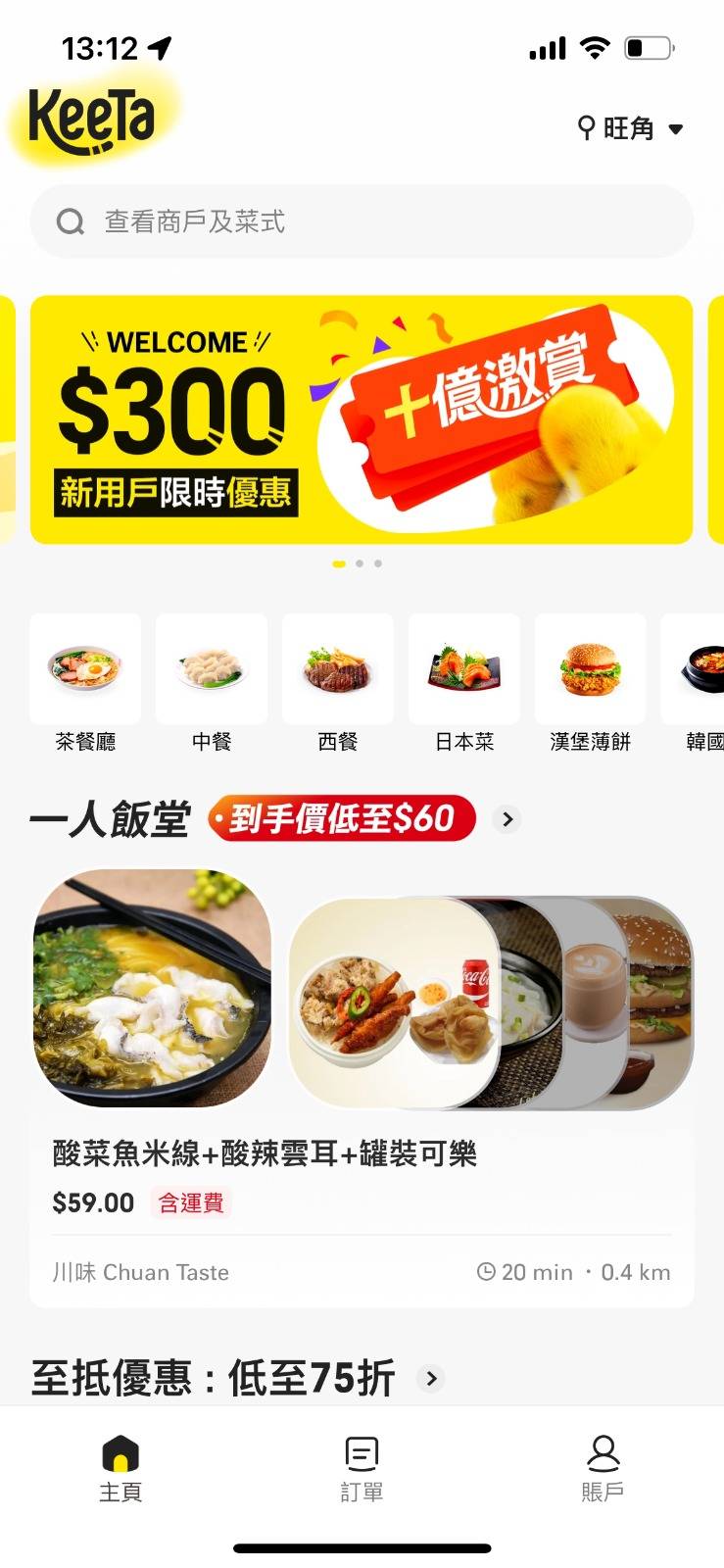This screenshot has width=724, height=1568.
Task: Open the 川味 Chuan Taste restaurant listing
Action: coord(140,1271)
